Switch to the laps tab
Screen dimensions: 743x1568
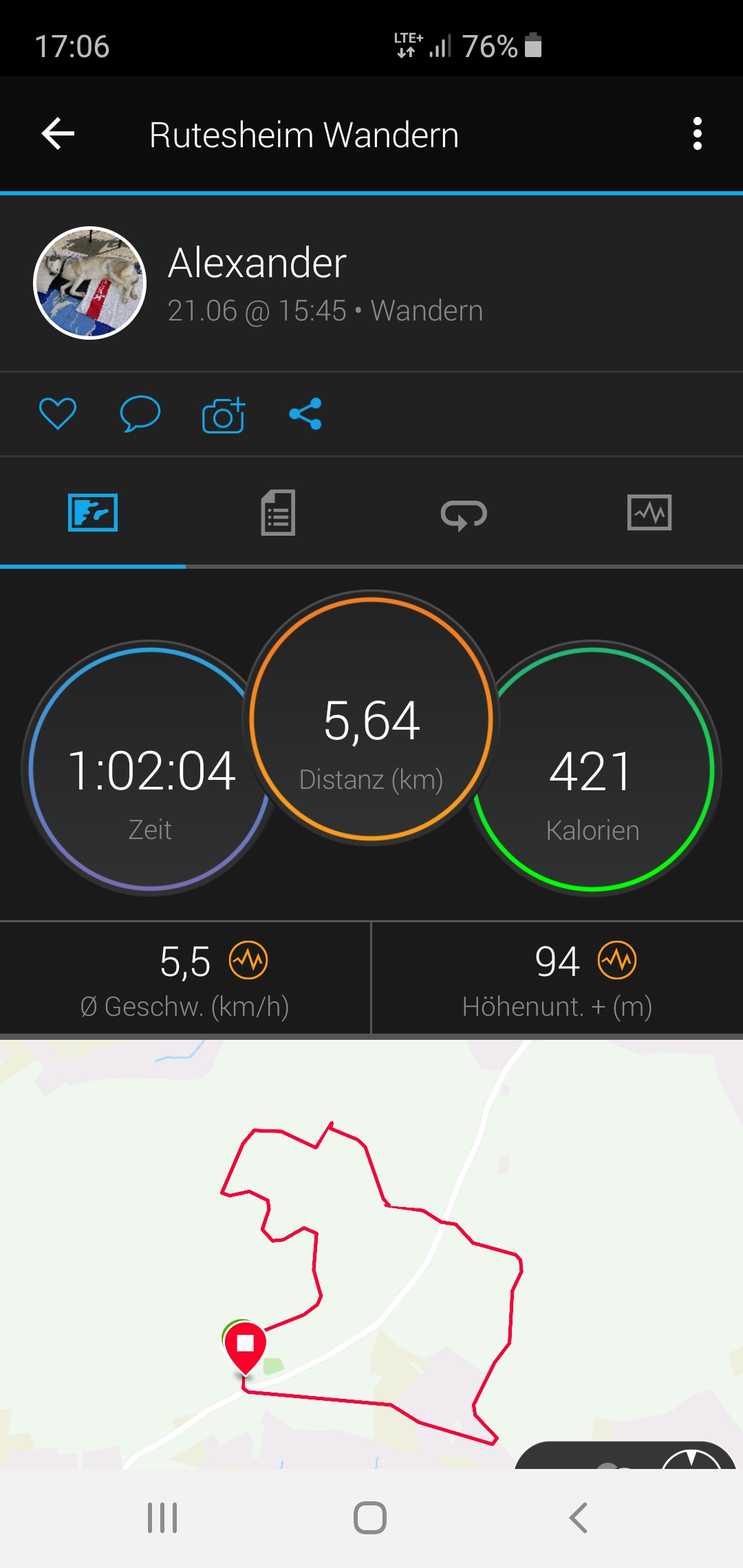tap(464, 514)
